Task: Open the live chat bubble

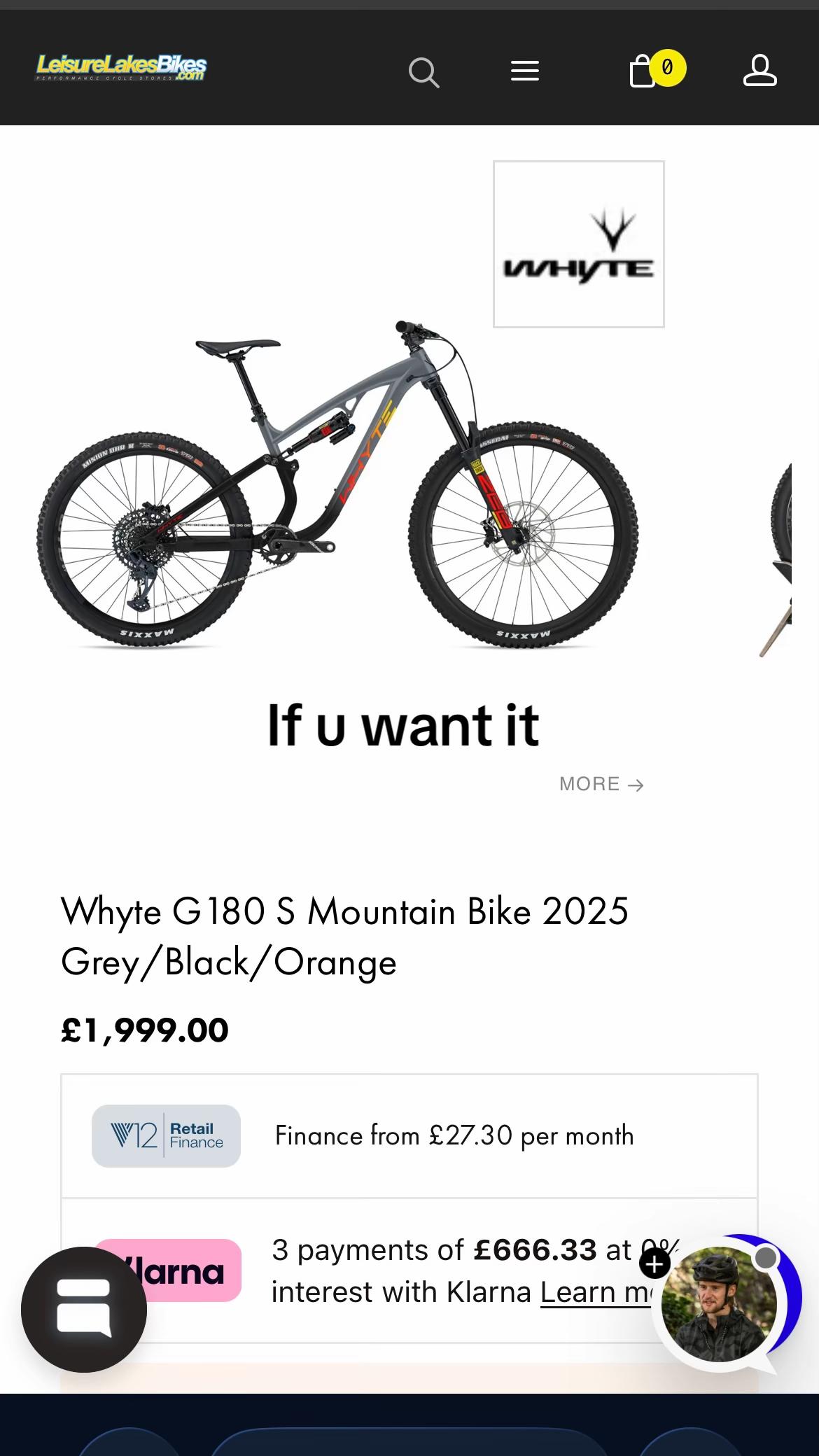Action: [x=84, y=1309]
